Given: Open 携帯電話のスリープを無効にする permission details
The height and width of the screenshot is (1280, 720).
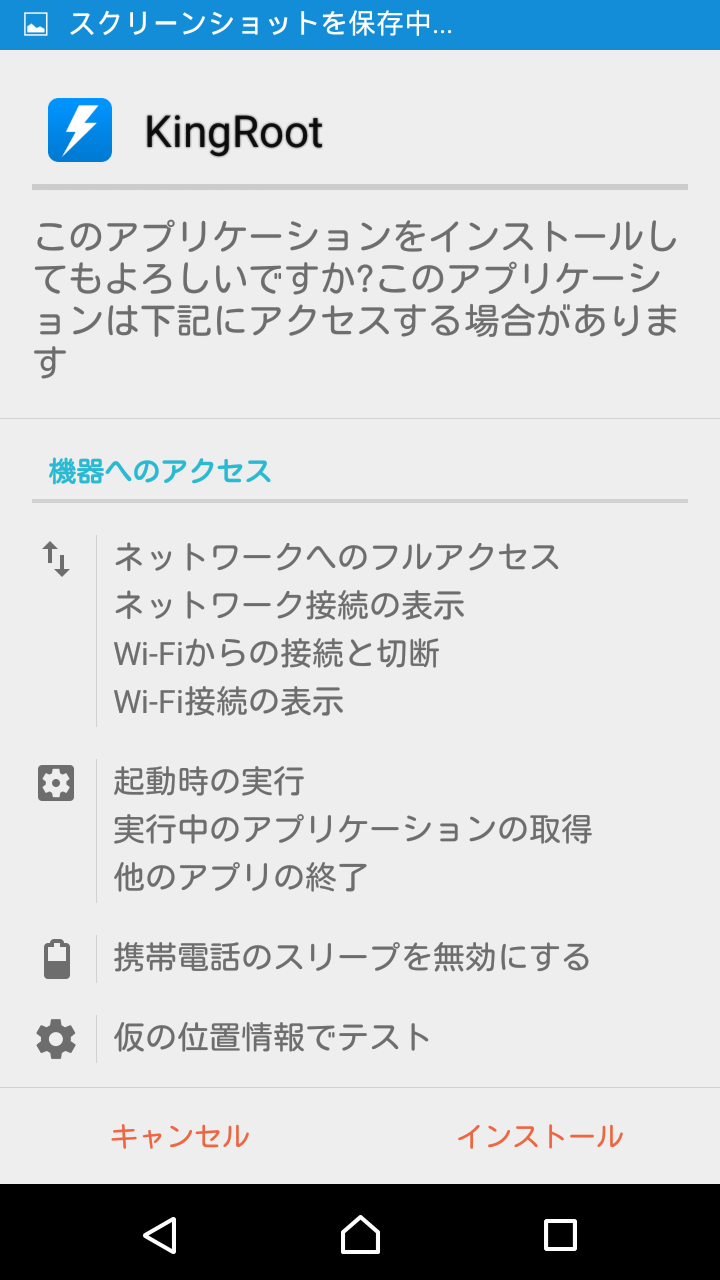Looking at the screenshot, I should [352, 958].
